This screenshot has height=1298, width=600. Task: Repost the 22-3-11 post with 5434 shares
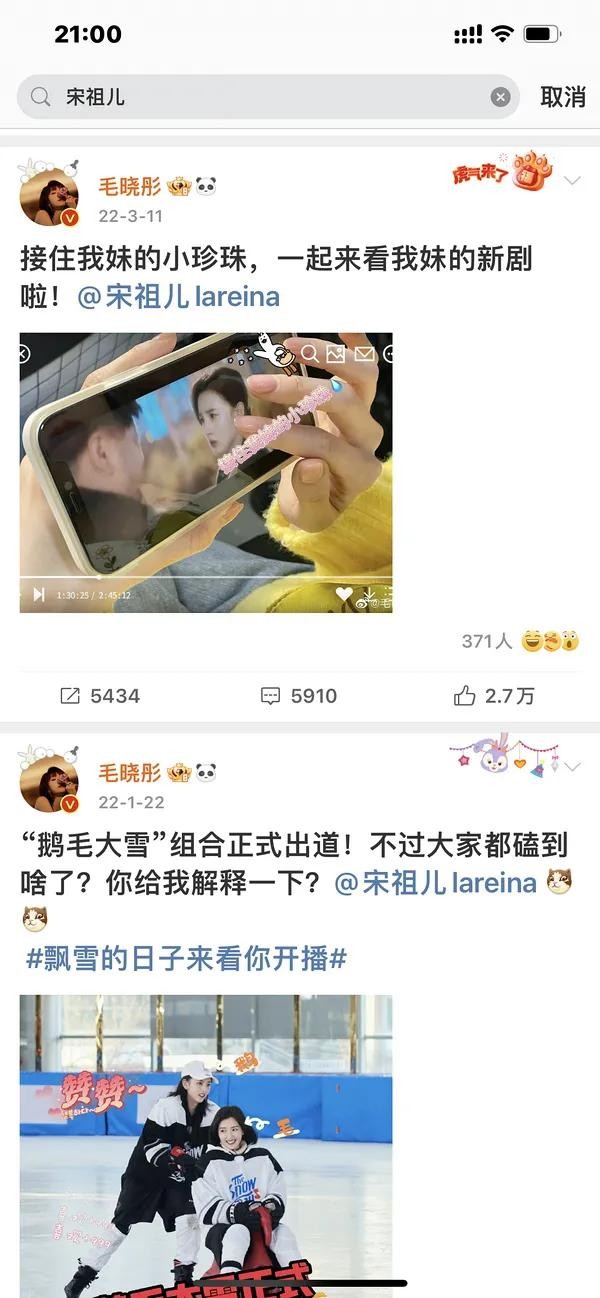(x=100, y=696)
